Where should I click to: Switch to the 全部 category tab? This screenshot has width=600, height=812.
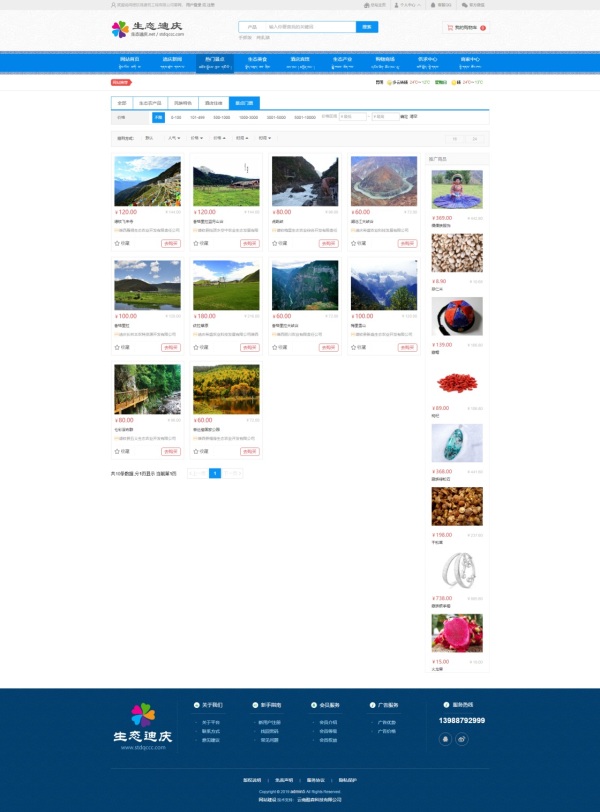(x=121, y=103)
